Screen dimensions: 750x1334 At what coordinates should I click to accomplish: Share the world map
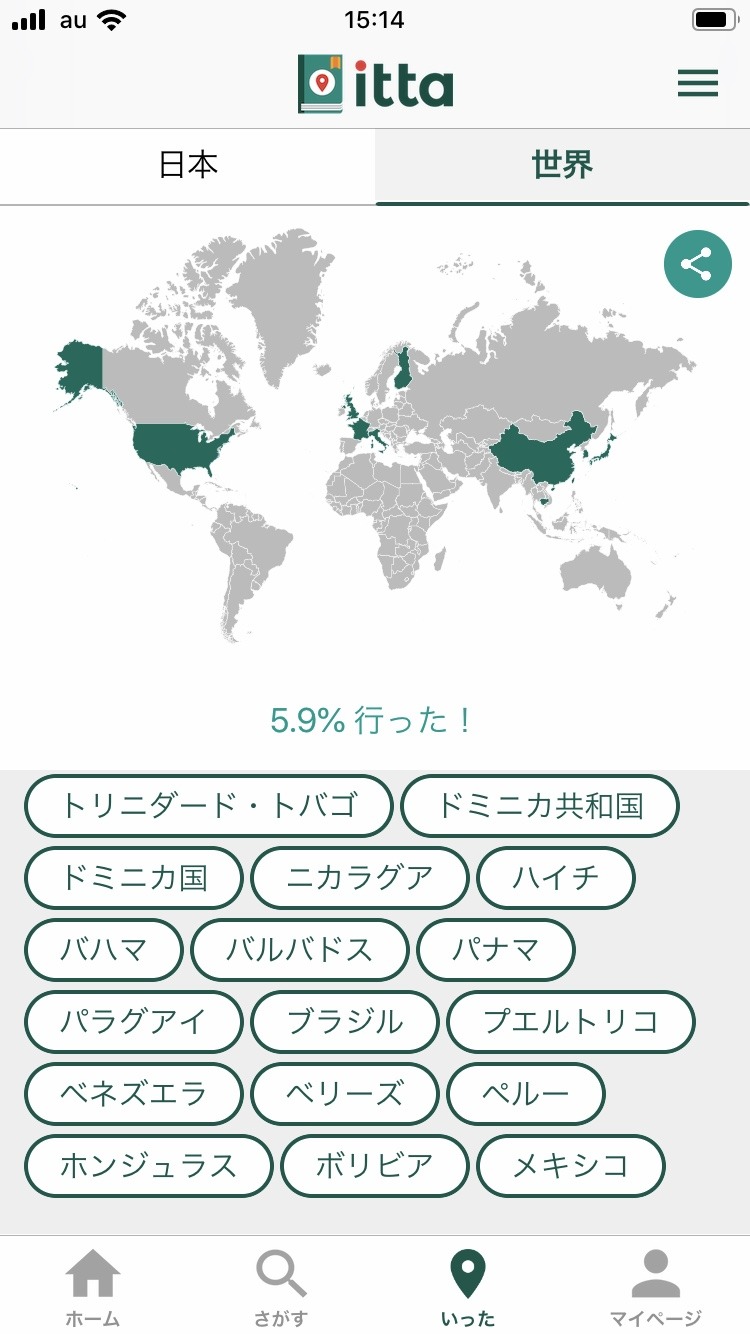point(697,264)
